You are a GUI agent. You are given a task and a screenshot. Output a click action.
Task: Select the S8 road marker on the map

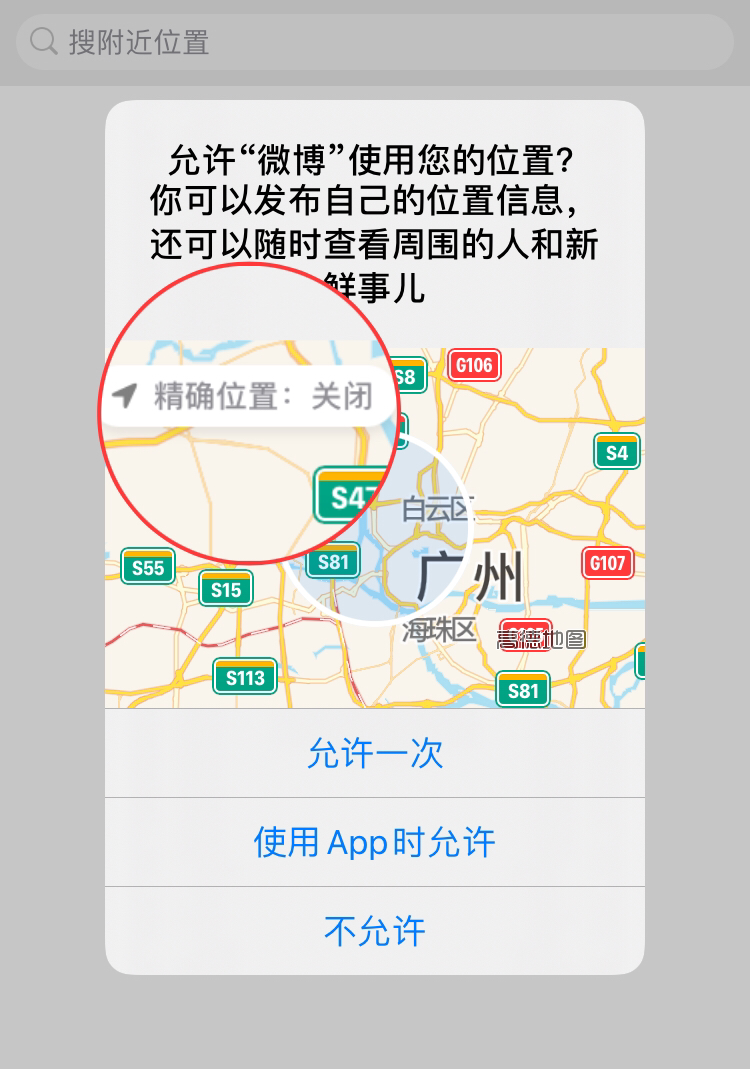pos(407,378)
